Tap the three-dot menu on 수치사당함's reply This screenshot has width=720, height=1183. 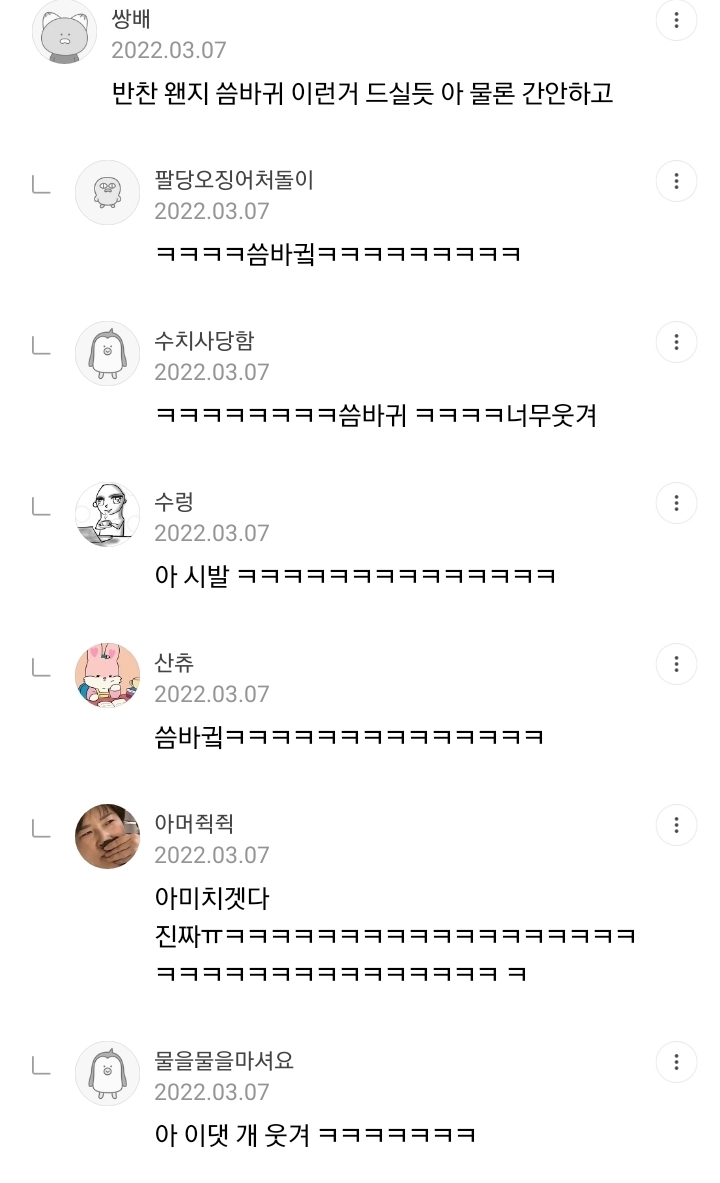point(676,342)
